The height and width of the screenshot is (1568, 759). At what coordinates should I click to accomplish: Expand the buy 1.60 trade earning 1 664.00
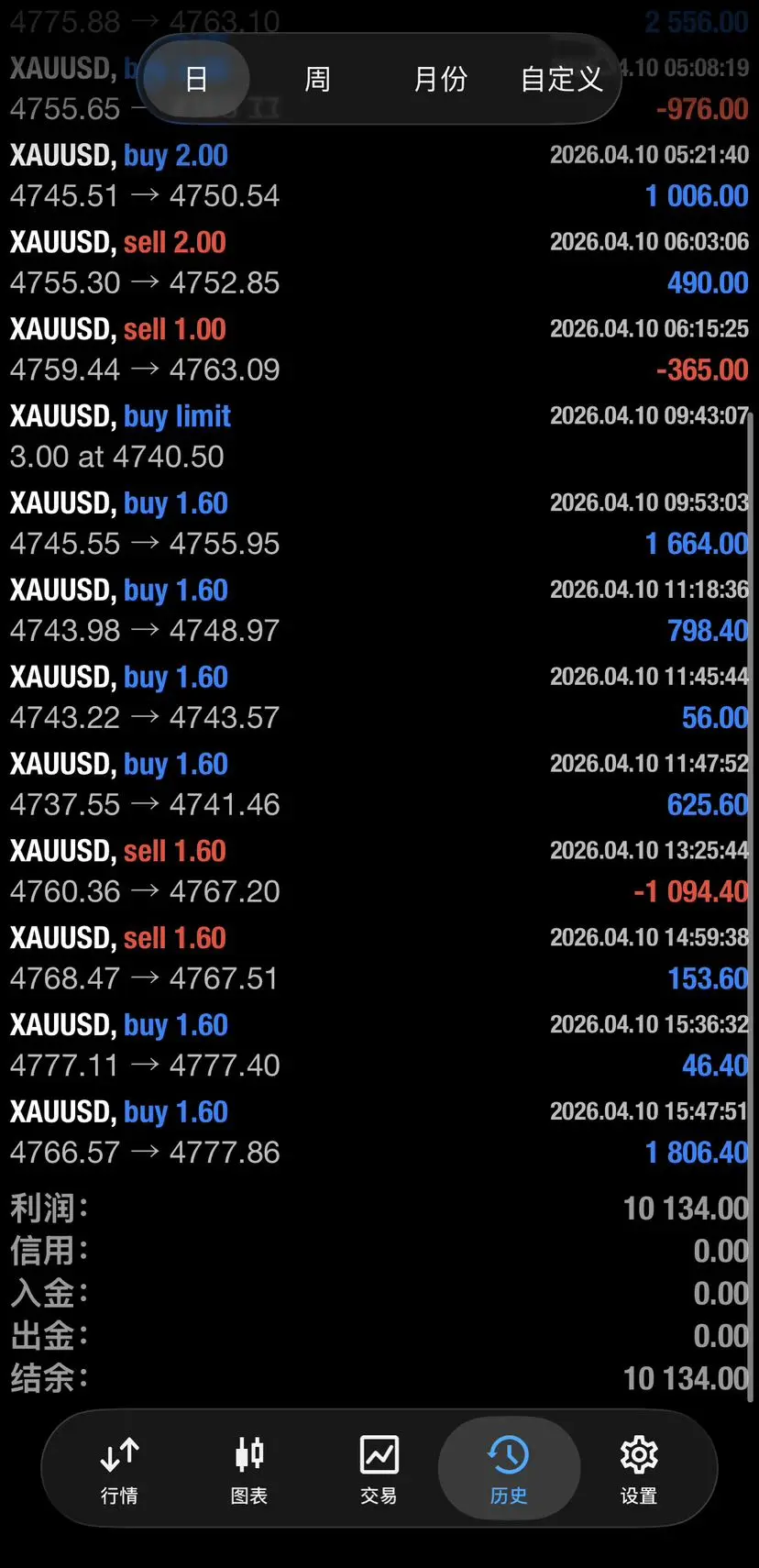[379, 524]
